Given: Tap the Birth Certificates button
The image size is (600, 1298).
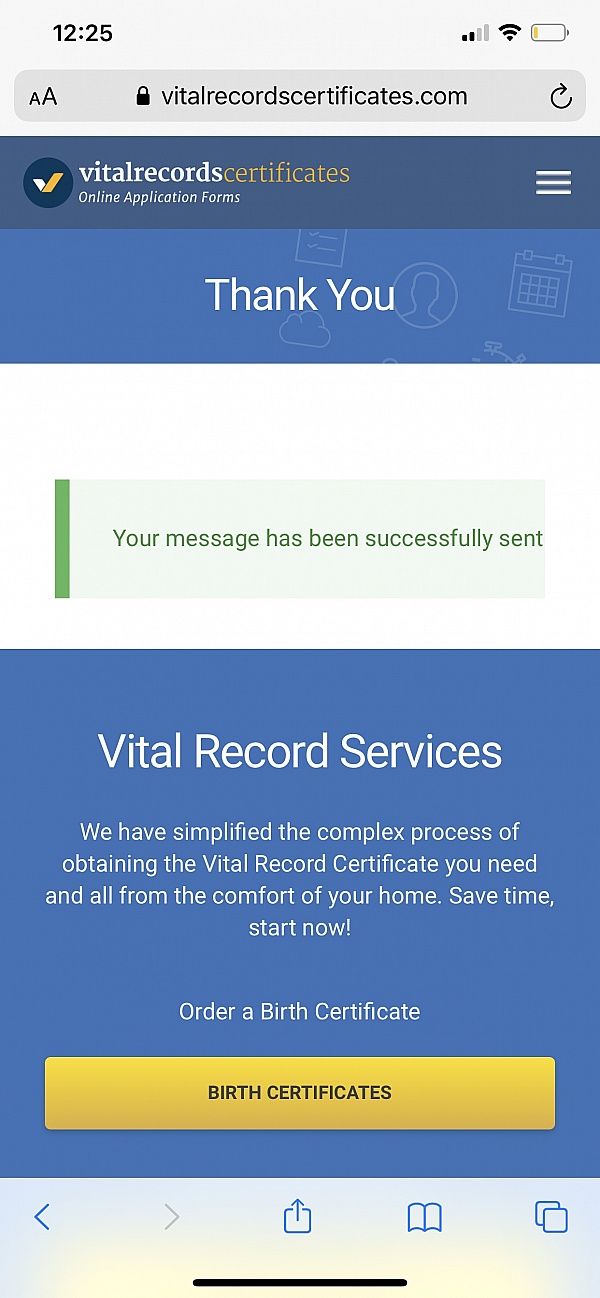Looking at the screenshot, I should [x=300, y=1093].
